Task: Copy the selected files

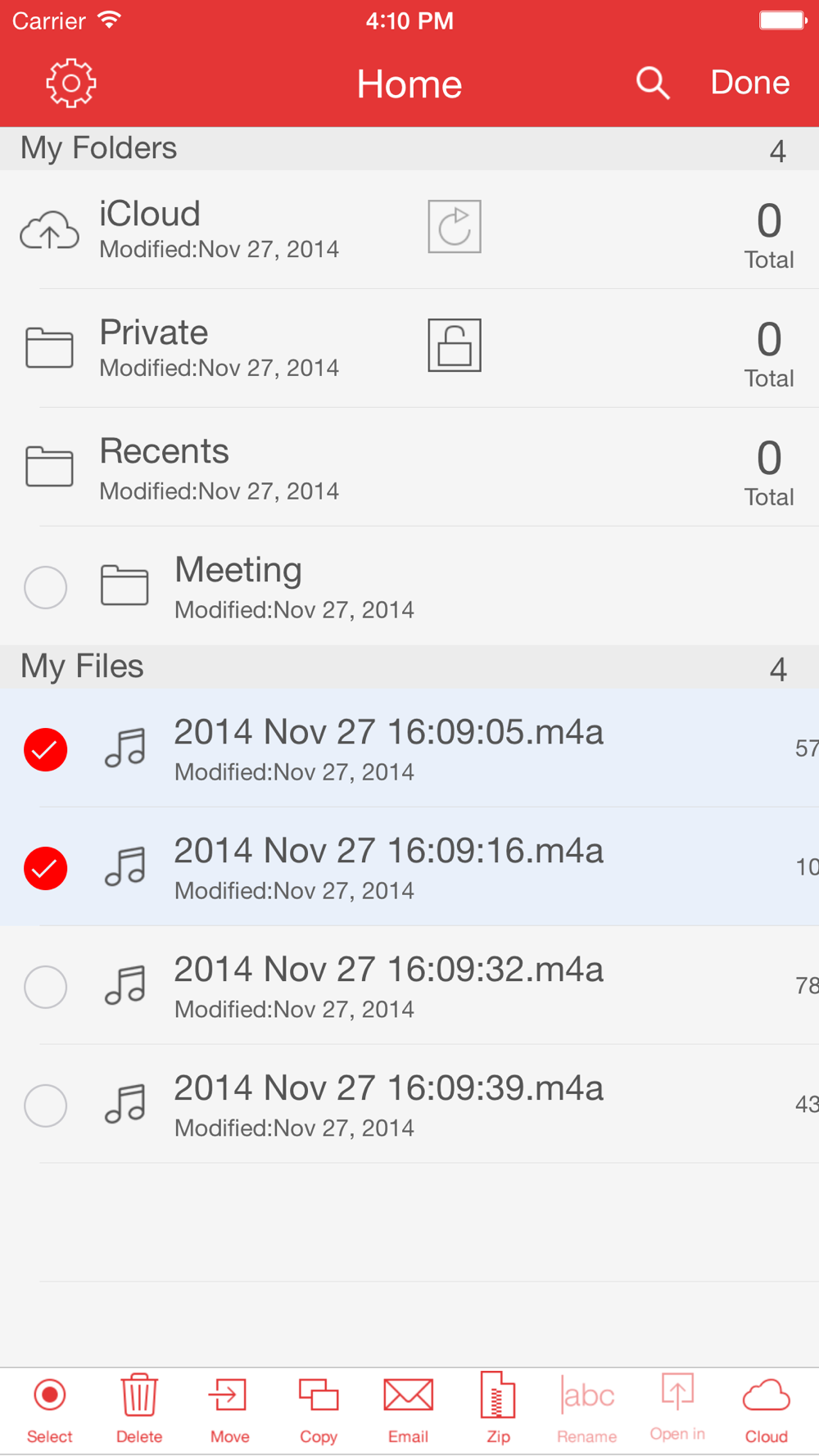Action: coord(319,1410)
